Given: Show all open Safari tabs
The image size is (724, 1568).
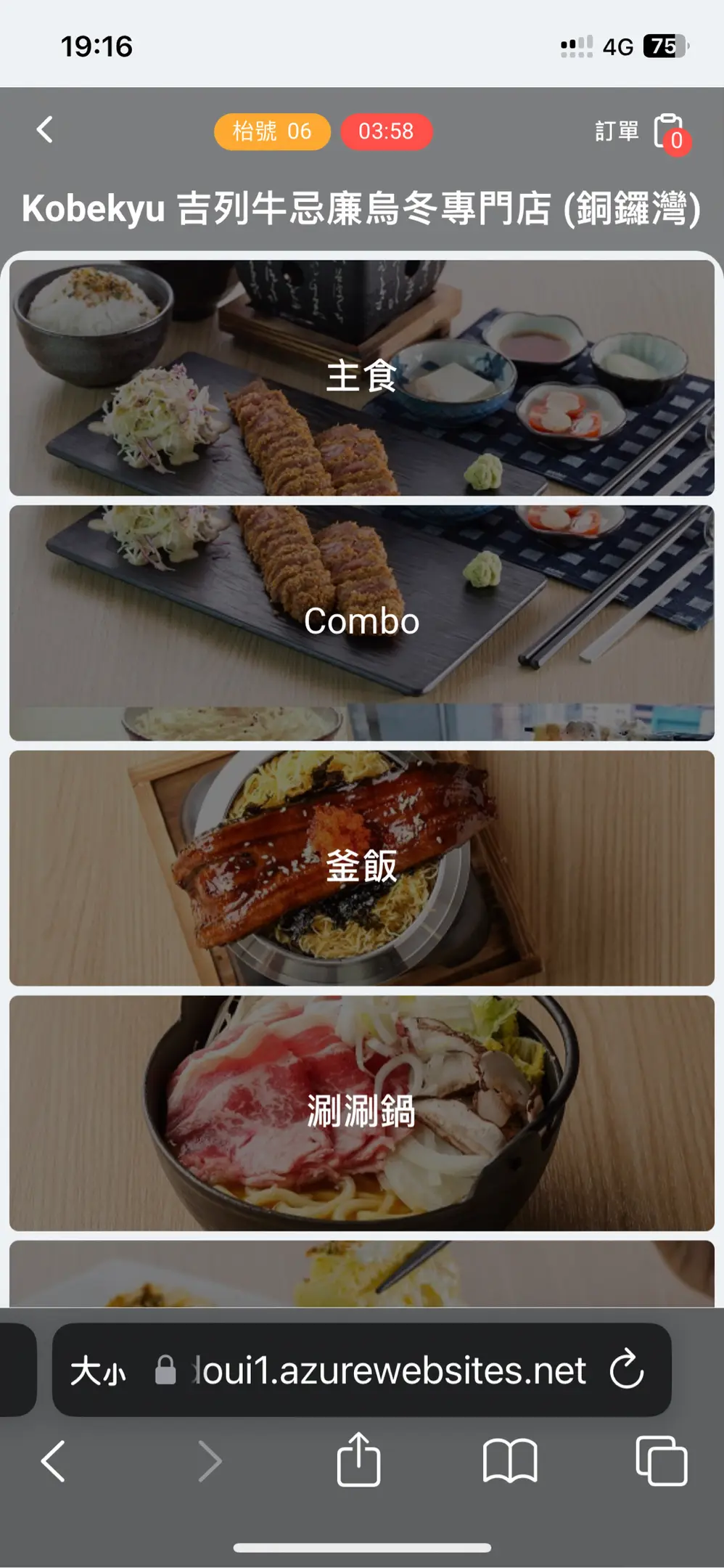Looking at the screenshot, I should (x=661, y=1461).
